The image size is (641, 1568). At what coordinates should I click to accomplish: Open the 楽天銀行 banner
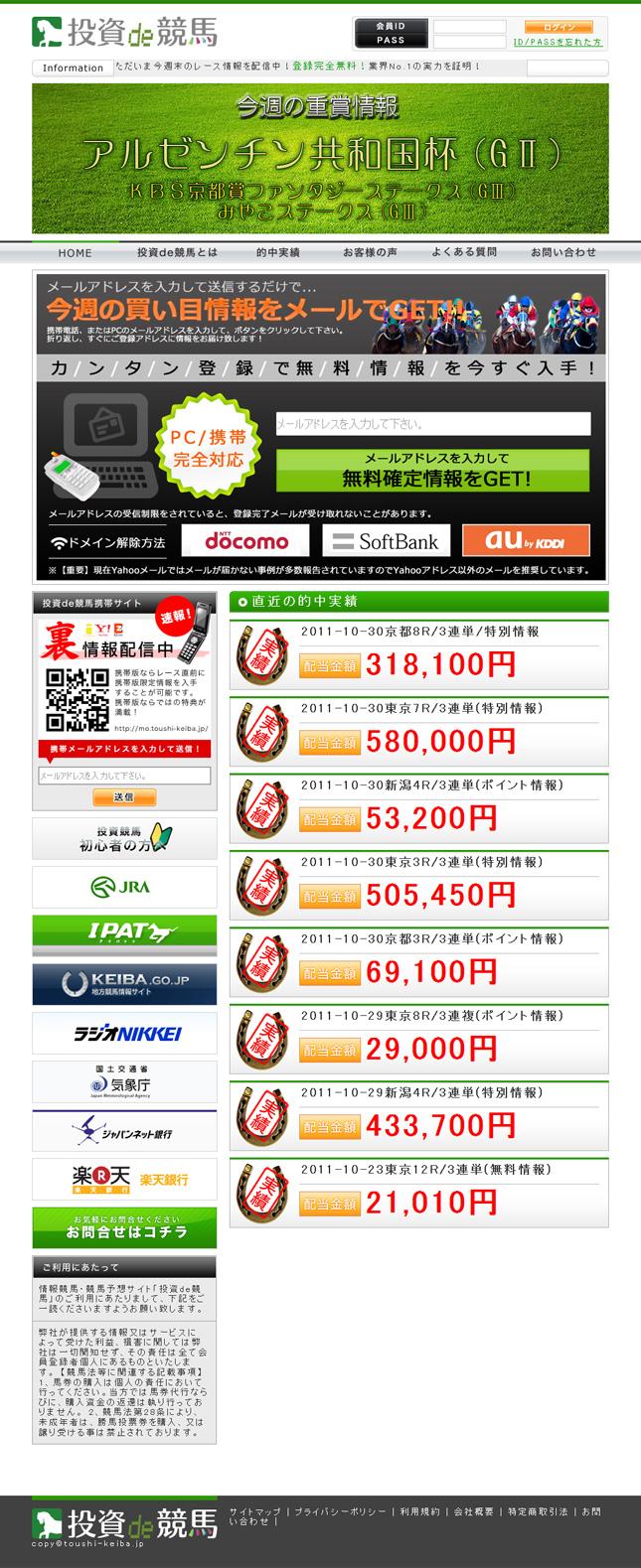pyautogui.click(x=124, y=1179)
